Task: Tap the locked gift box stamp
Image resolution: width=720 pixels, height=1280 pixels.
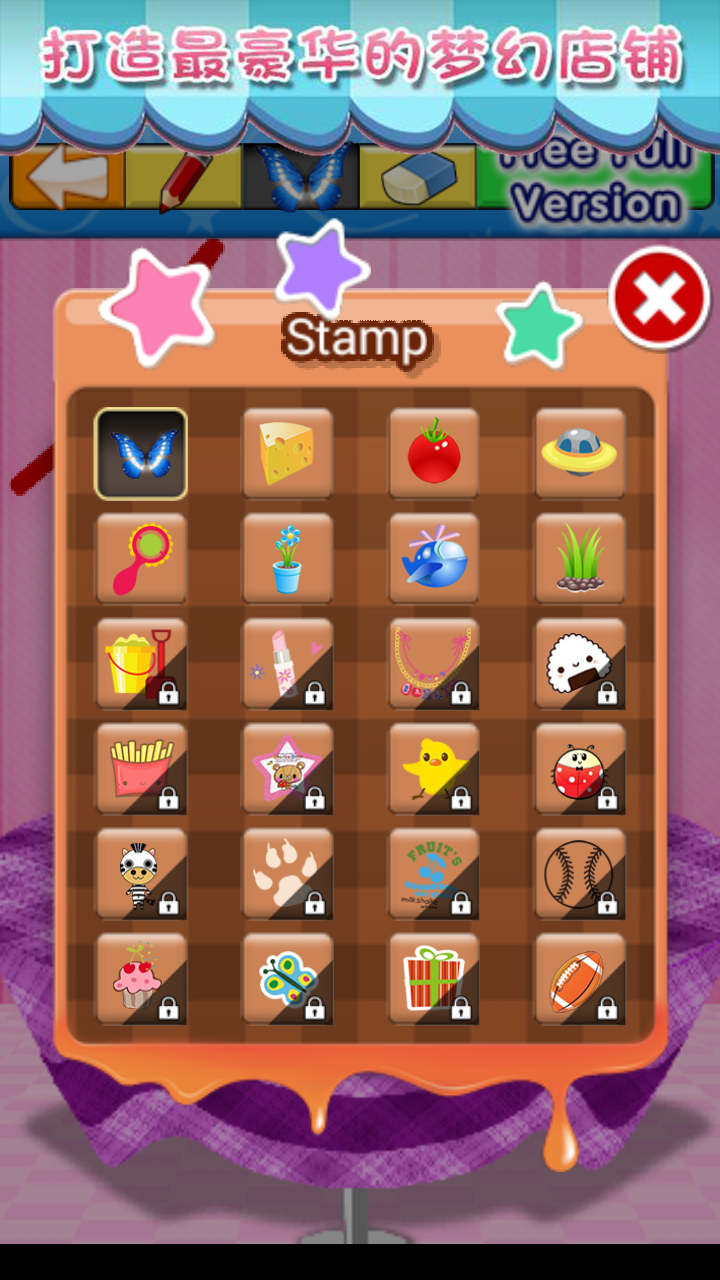Action: (434, 978)
